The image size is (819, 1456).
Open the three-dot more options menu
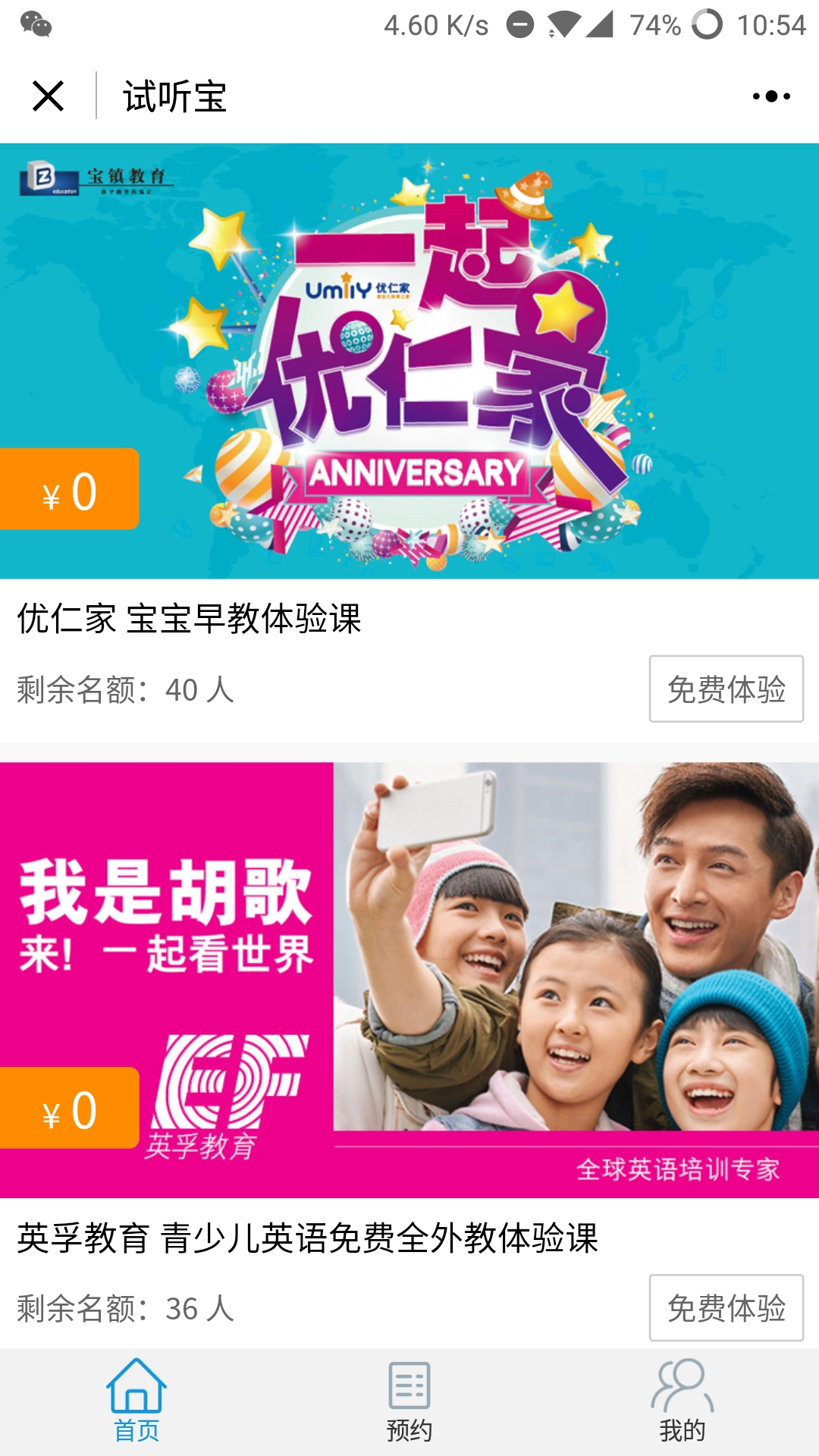pyautogui.click(x=770, y=96)
